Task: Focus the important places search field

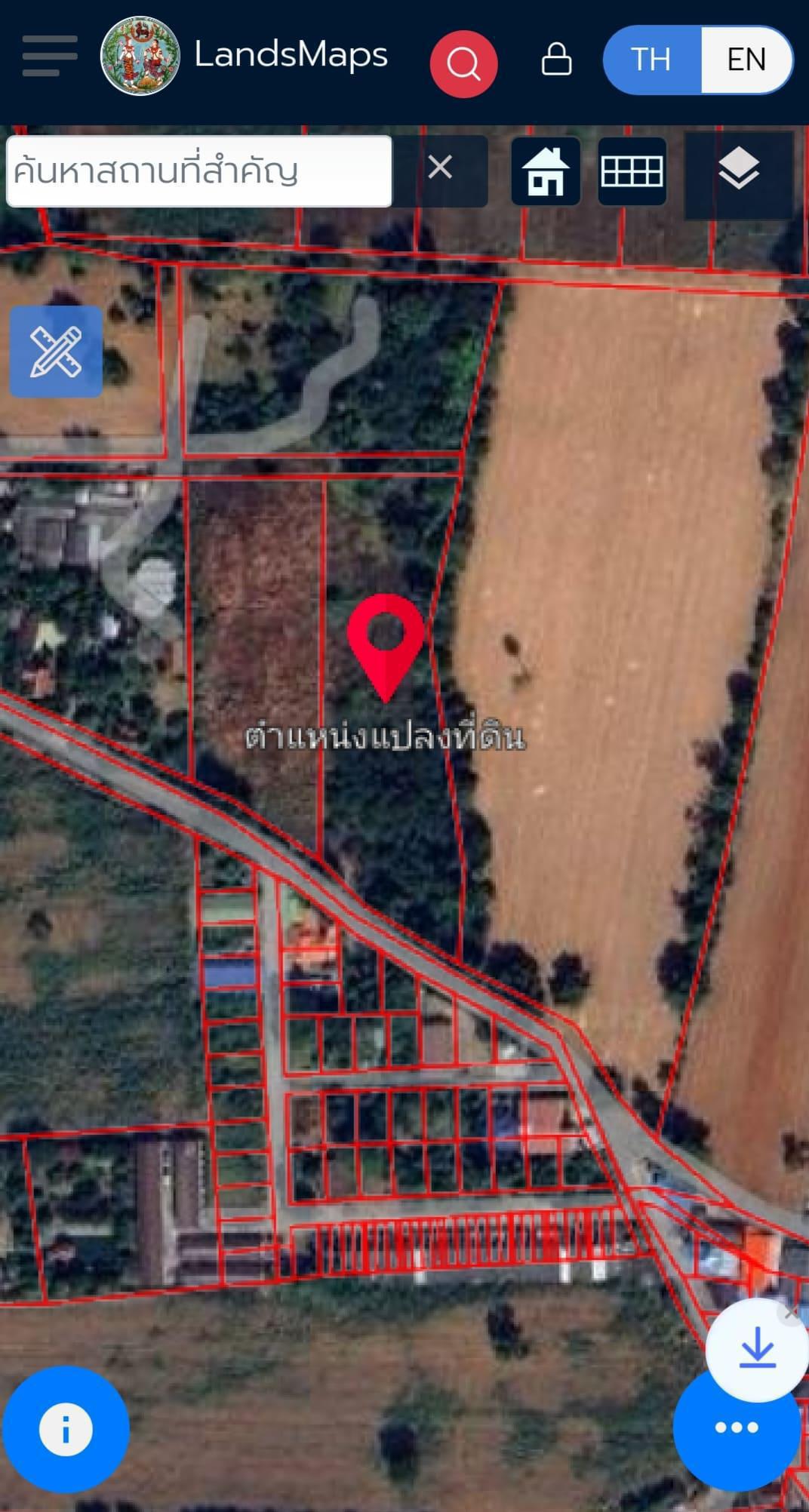Action: (x=199, y=171)
